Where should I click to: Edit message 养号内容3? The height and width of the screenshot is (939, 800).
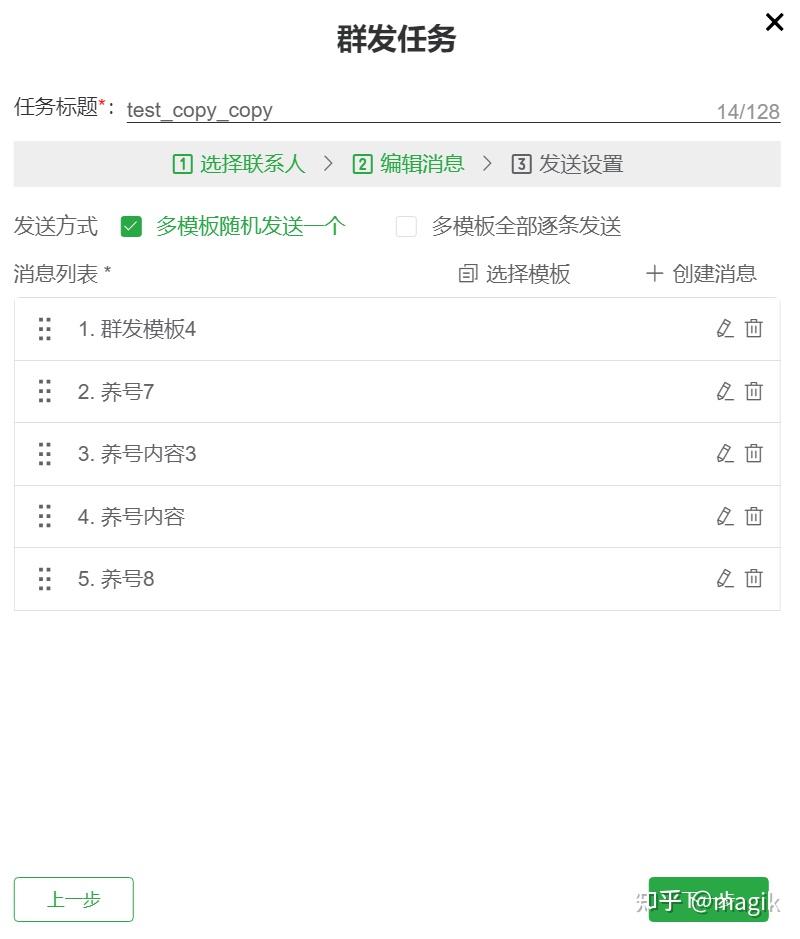(x=725, y=453)
